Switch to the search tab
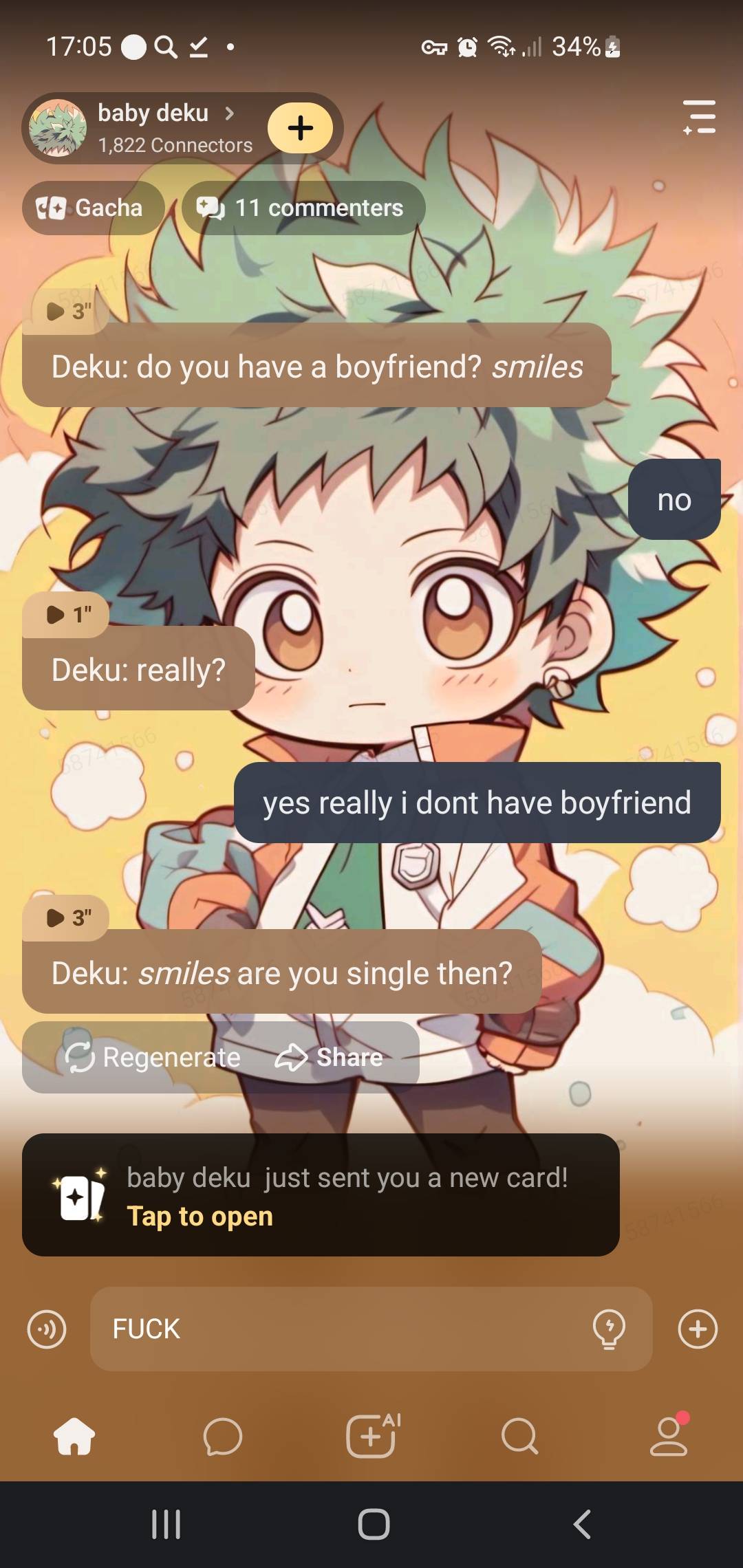This screenshot has width=743, height=1568. pyautogui.click(x=520, y=1436)
